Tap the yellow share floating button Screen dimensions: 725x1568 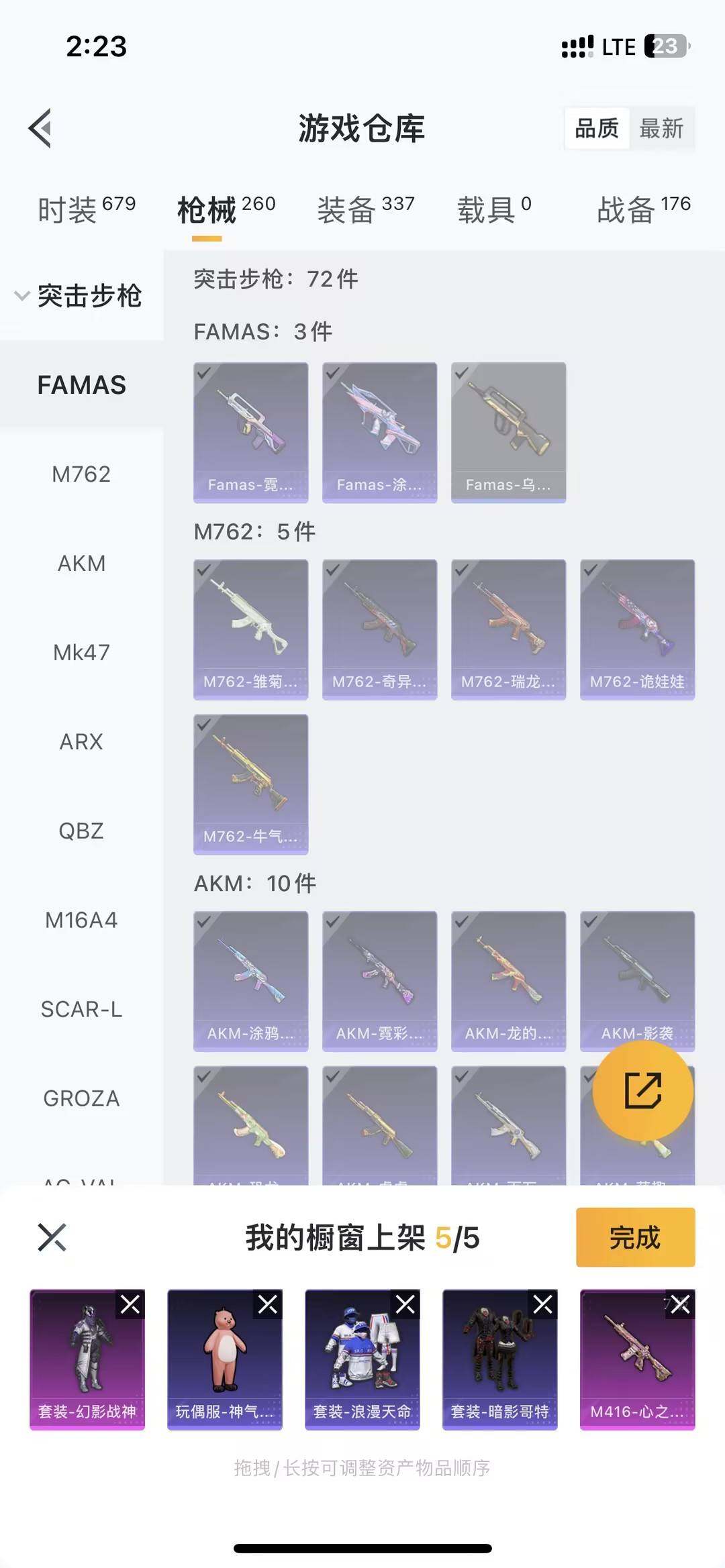tap(642, 1090)
